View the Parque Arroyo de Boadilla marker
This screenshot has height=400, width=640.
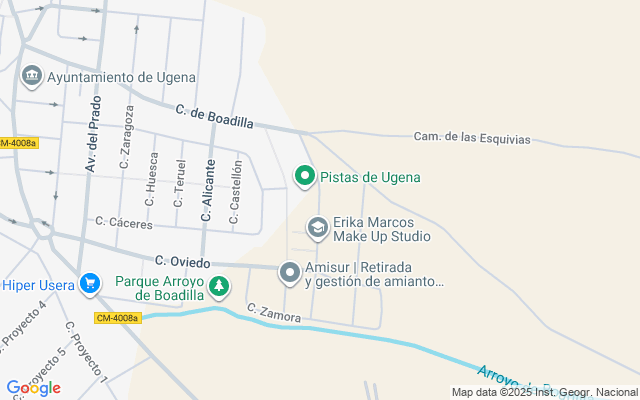219,288
